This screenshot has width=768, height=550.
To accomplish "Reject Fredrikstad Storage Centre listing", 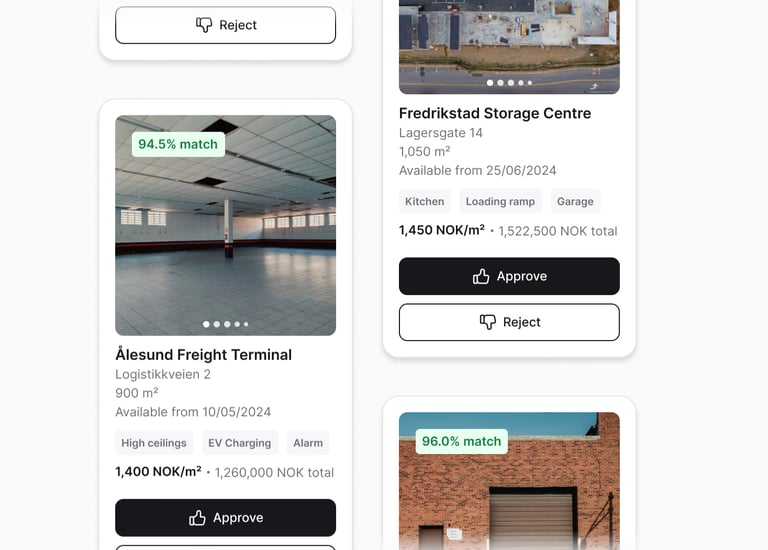I will click(509, 322).
